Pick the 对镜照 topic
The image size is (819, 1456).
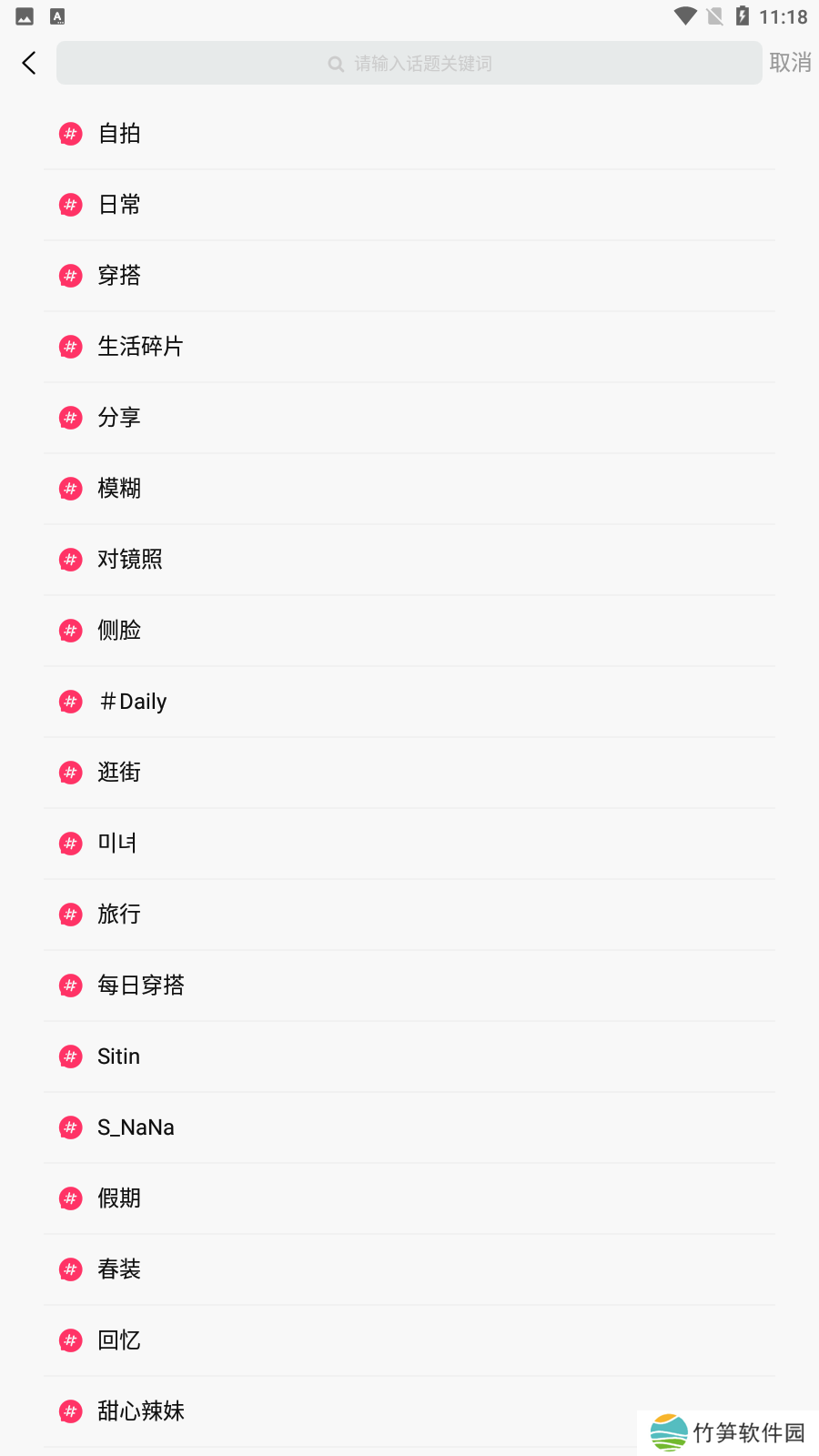(x=130, y=560)
